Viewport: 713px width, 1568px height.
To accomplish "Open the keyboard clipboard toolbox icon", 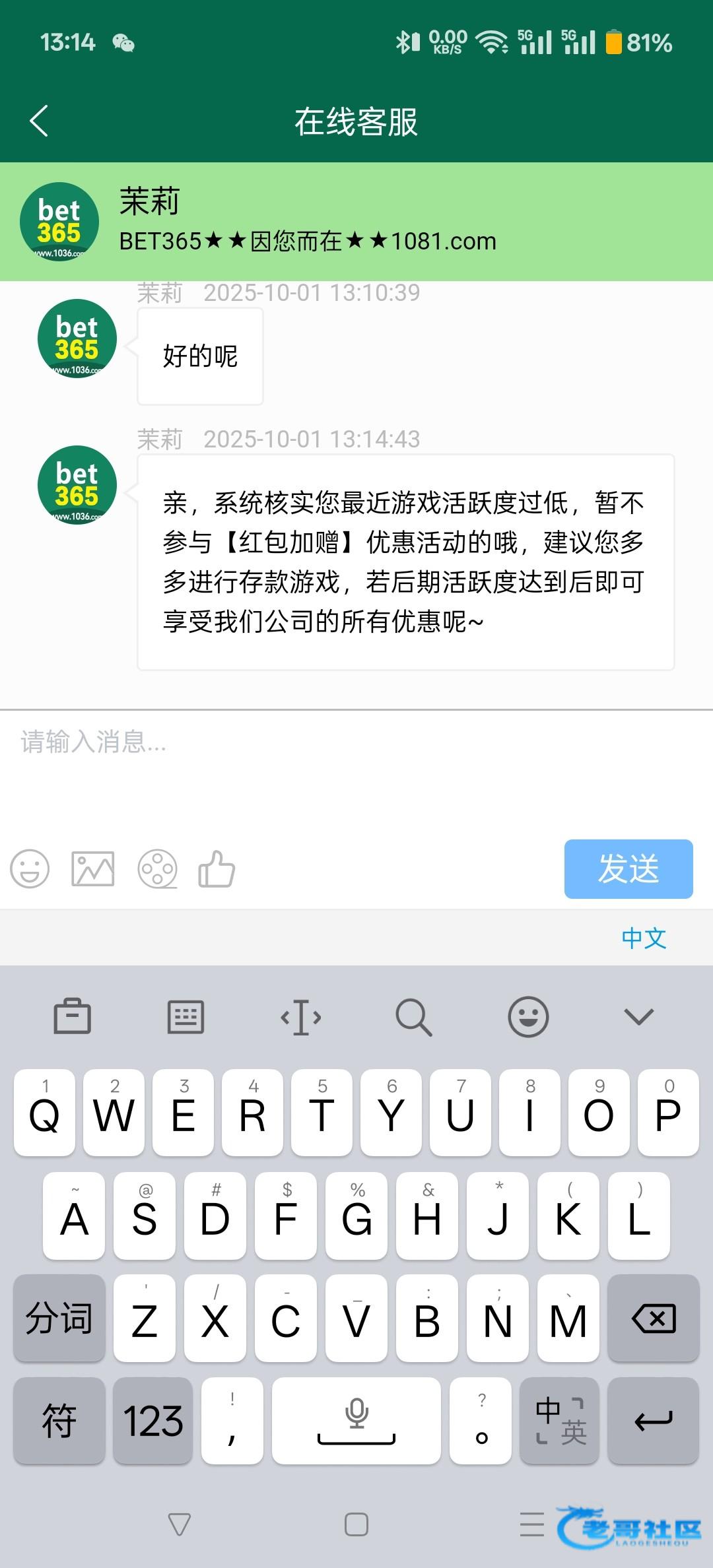I will pos(72,1016).
